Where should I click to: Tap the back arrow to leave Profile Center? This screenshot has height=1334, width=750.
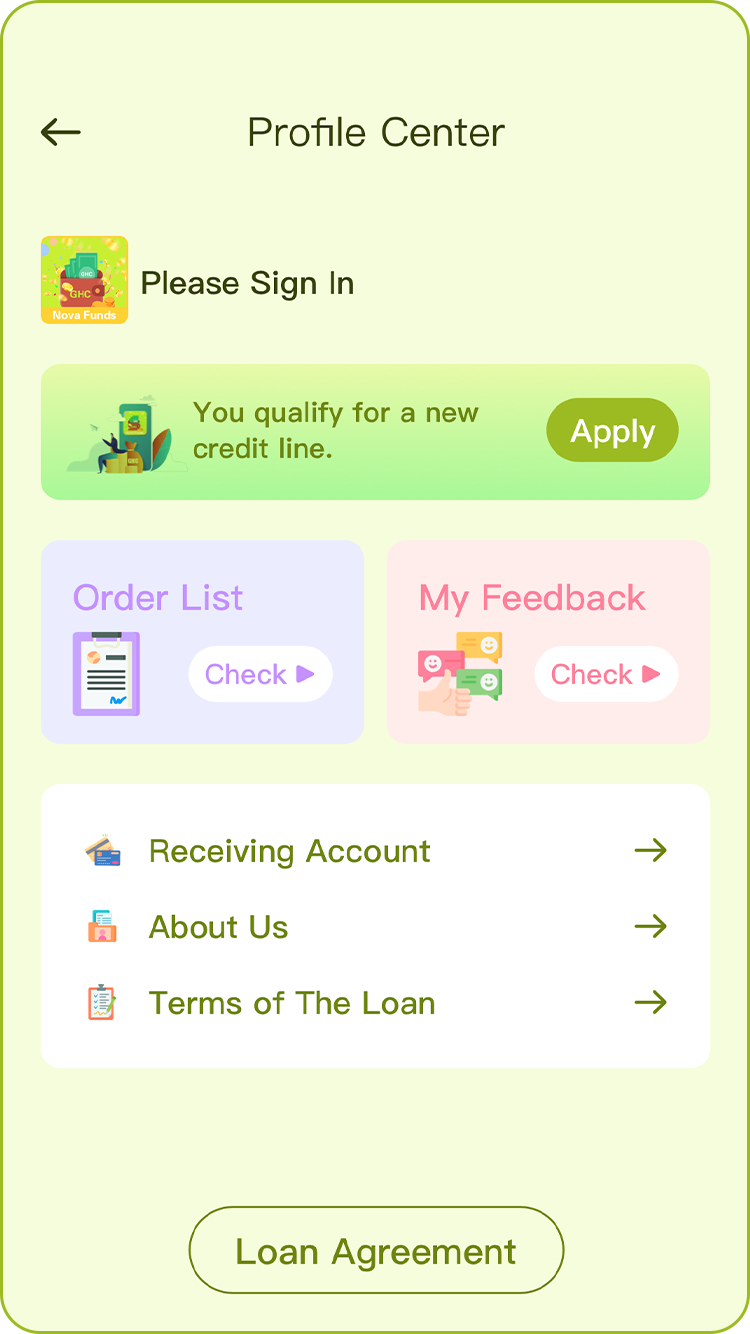60,132
